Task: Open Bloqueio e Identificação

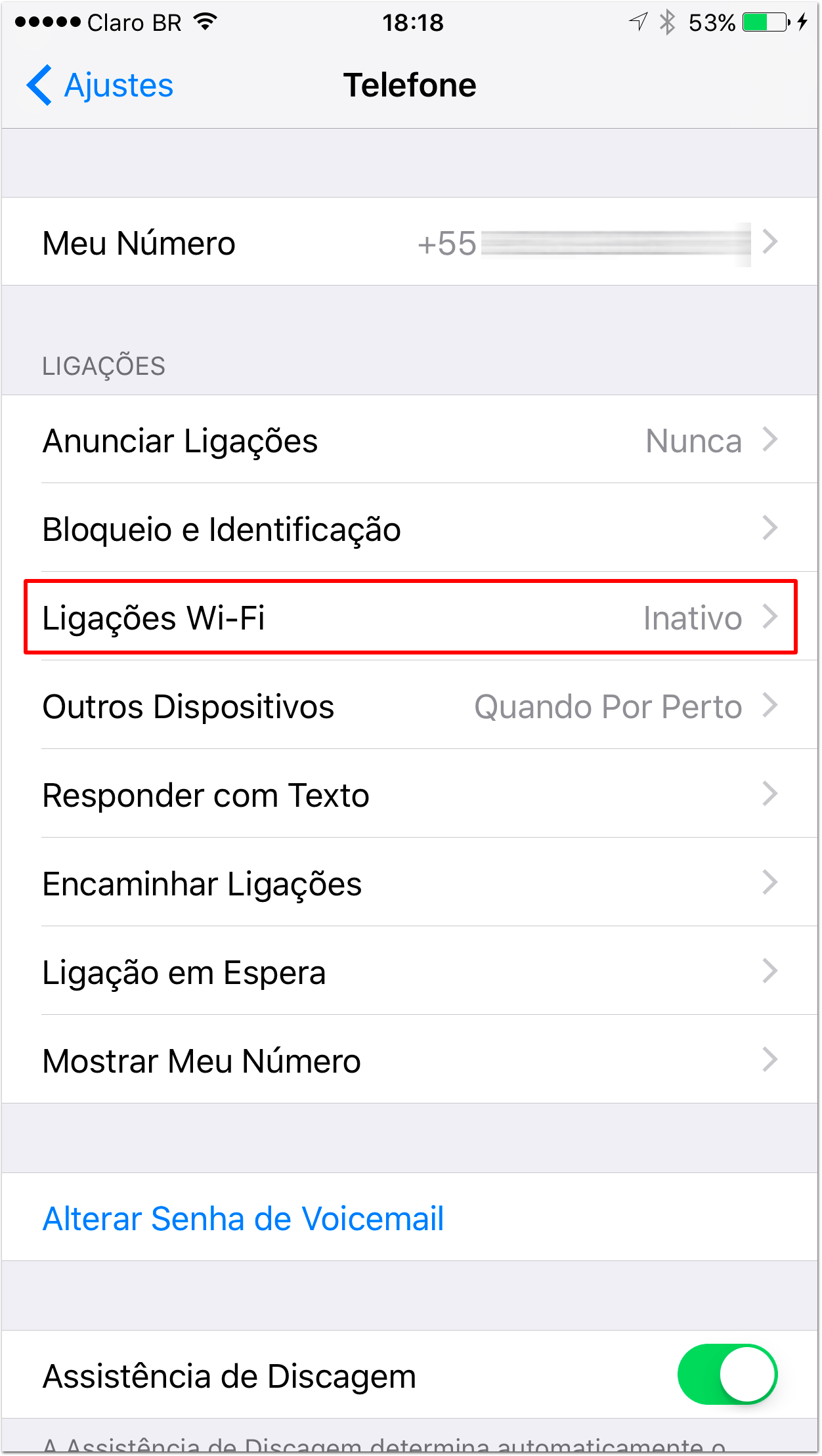Action: coord(410,528)
